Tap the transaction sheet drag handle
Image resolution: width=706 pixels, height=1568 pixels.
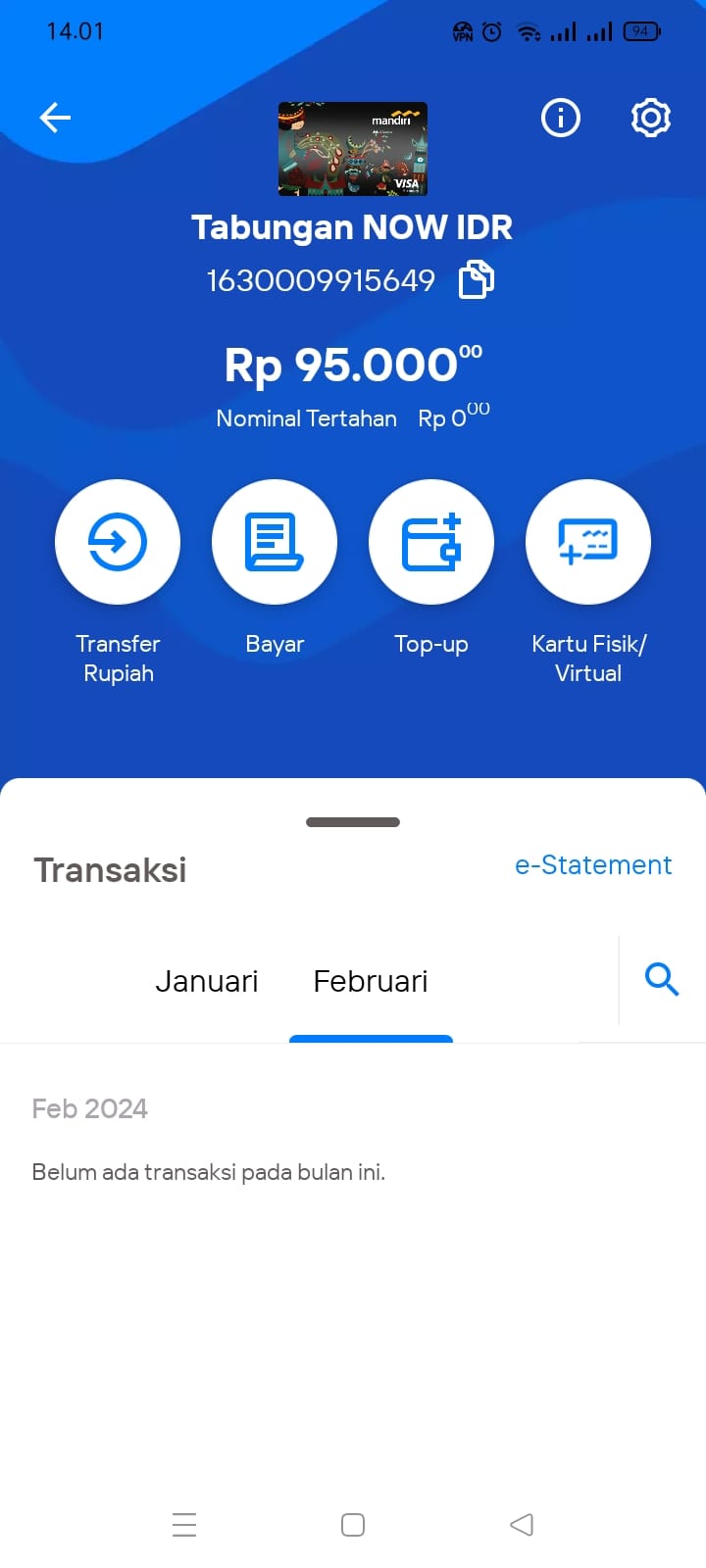pyautogui.click(x=353, y=822)
